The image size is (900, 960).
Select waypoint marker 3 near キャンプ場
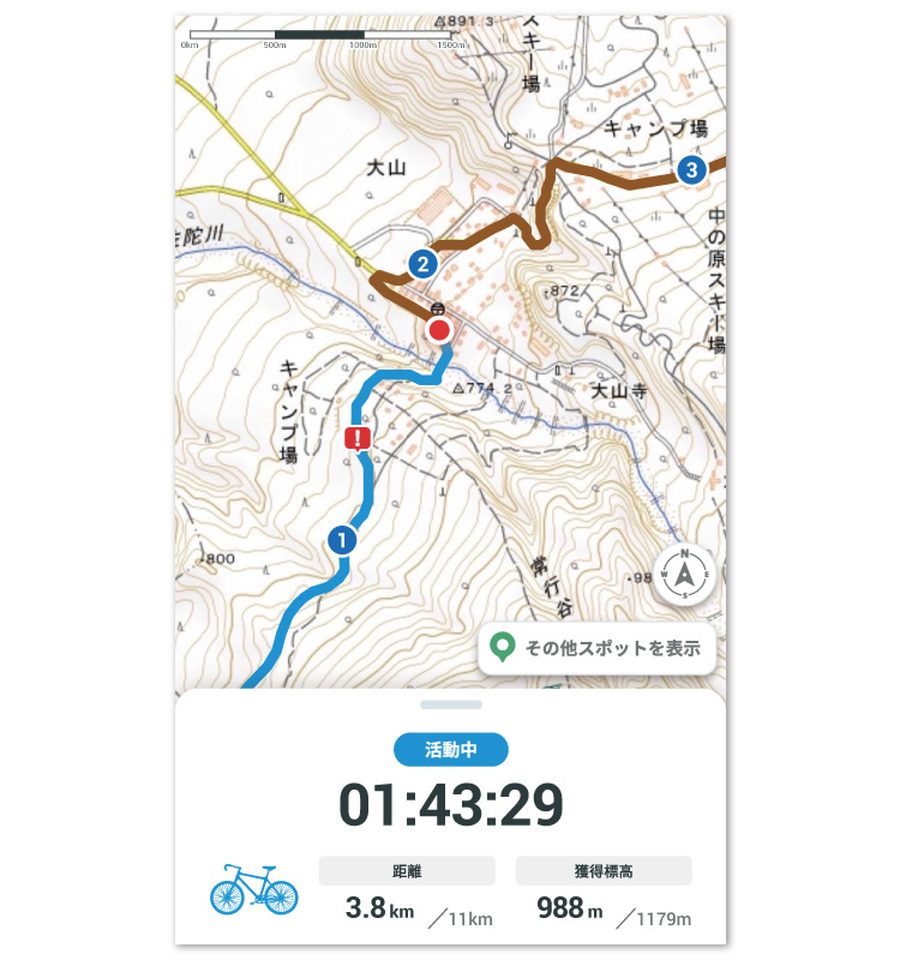tap(690, 169)
